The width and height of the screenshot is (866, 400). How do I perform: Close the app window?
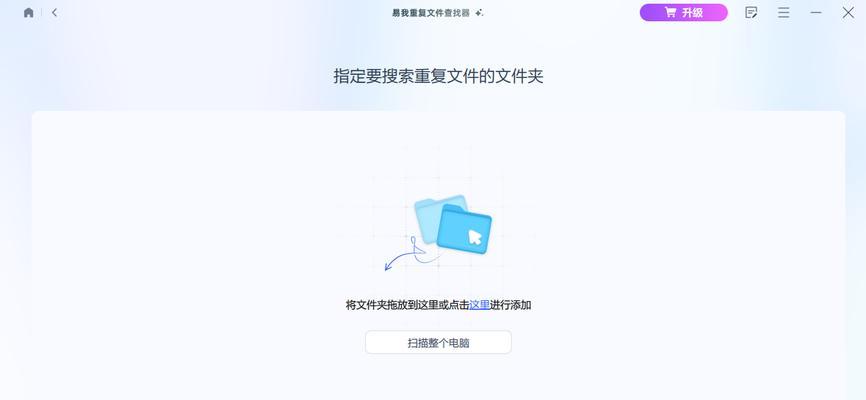[848, 13]
